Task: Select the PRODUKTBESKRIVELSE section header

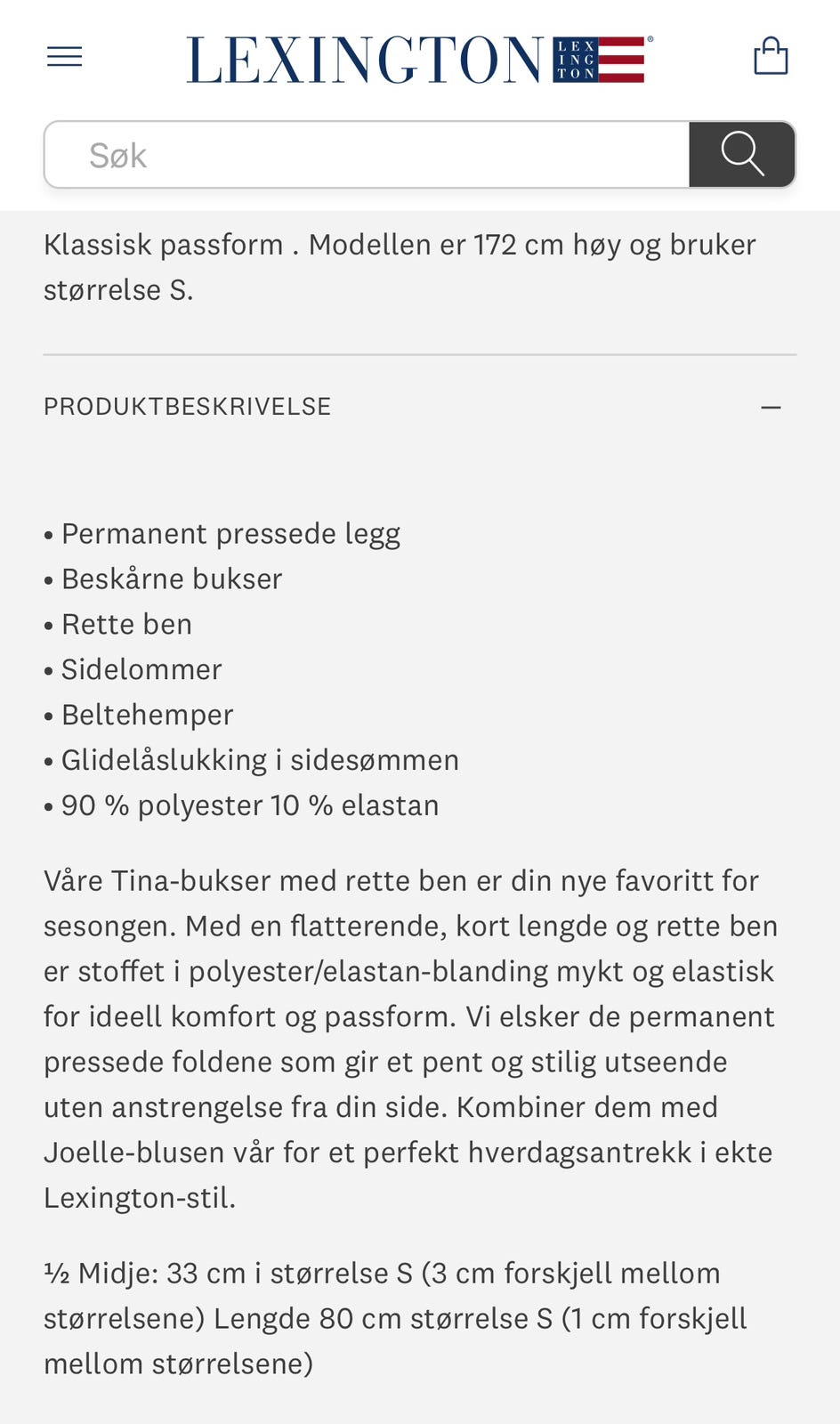Action: point(187,406)
